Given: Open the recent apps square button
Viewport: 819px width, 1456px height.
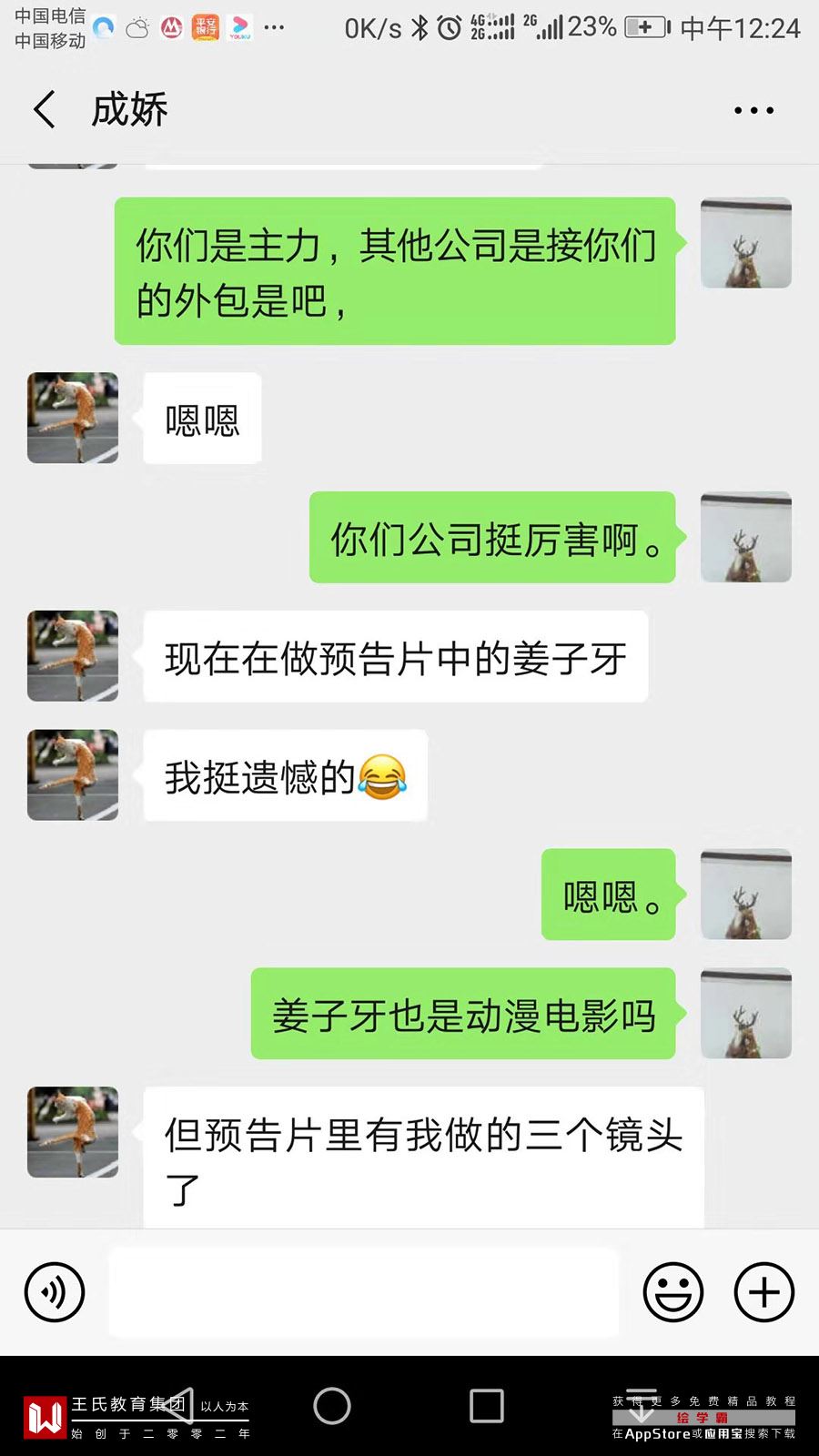Looking at the screenshot, I should 487,1406.
